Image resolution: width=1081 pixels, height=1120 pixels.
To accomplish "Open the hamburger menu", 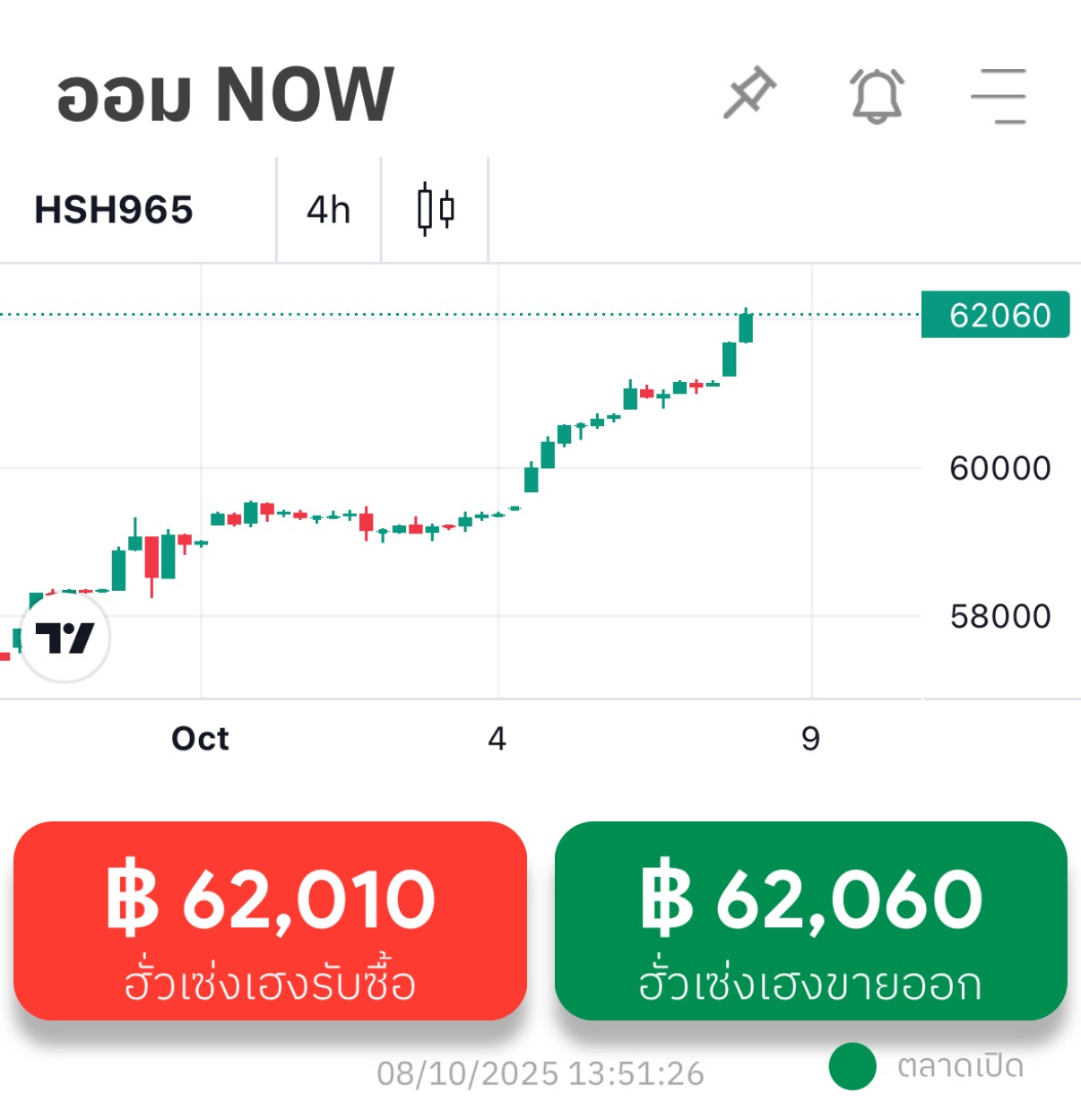I will 999,95.
